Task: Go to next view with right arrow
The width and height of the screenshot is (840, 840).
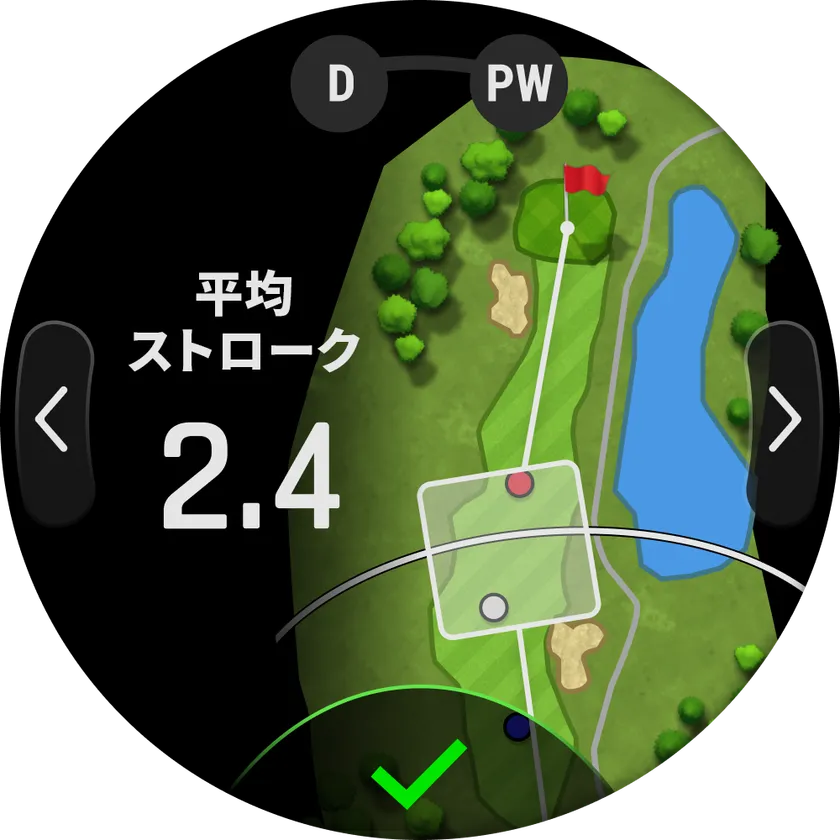Action: pos(785,421)
